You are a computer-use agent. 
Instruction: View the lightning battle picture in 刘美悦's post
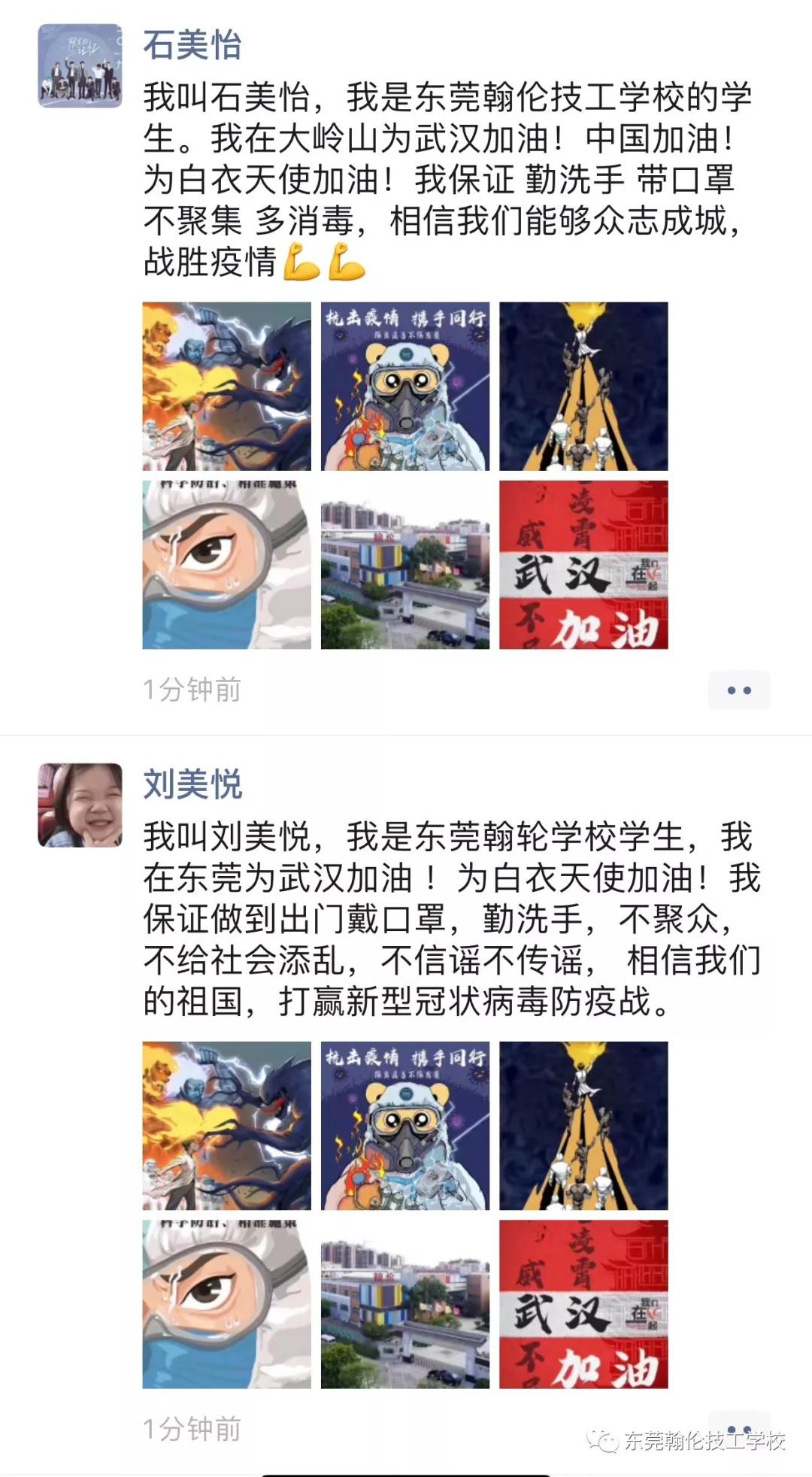point(226,1125)
